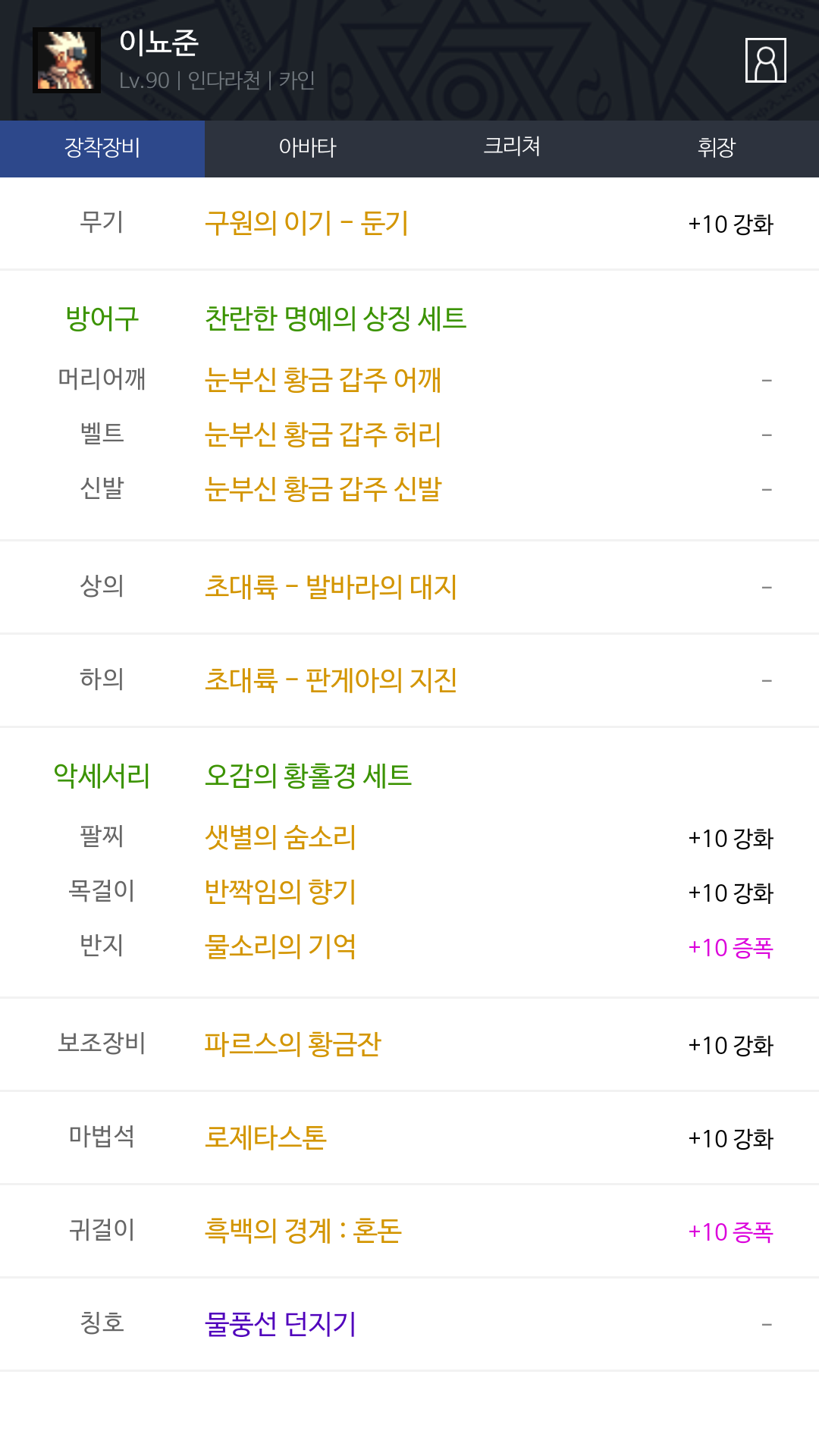This screenshot has width=819, height=1456.
Task: View weapon 구원의 이기 - 둔기 details
Action: pyautogui.click(x=307, y=224)
